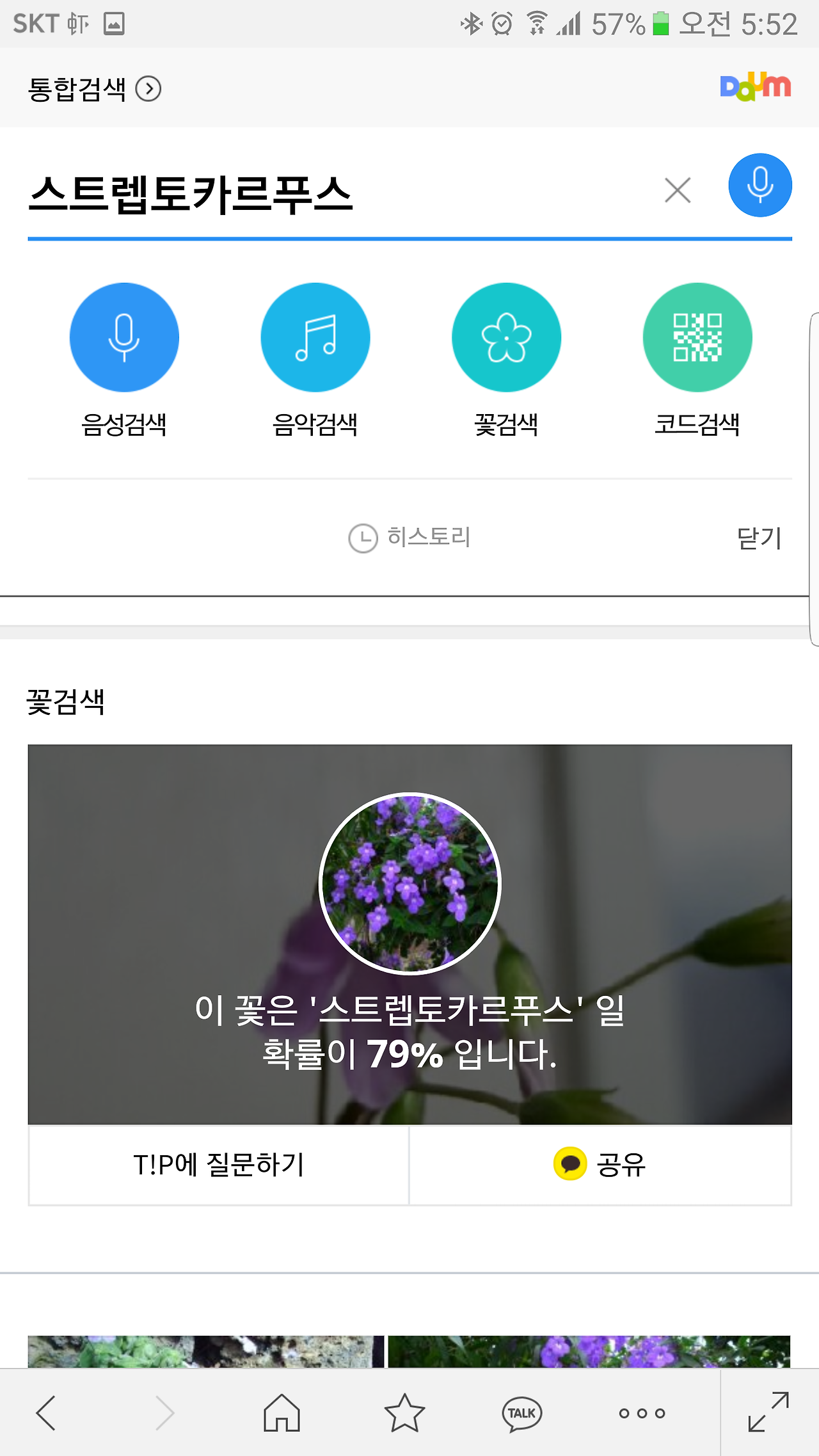The image size is (819, 1456).
Task: View search 히스토리
Action: point(411,538)
